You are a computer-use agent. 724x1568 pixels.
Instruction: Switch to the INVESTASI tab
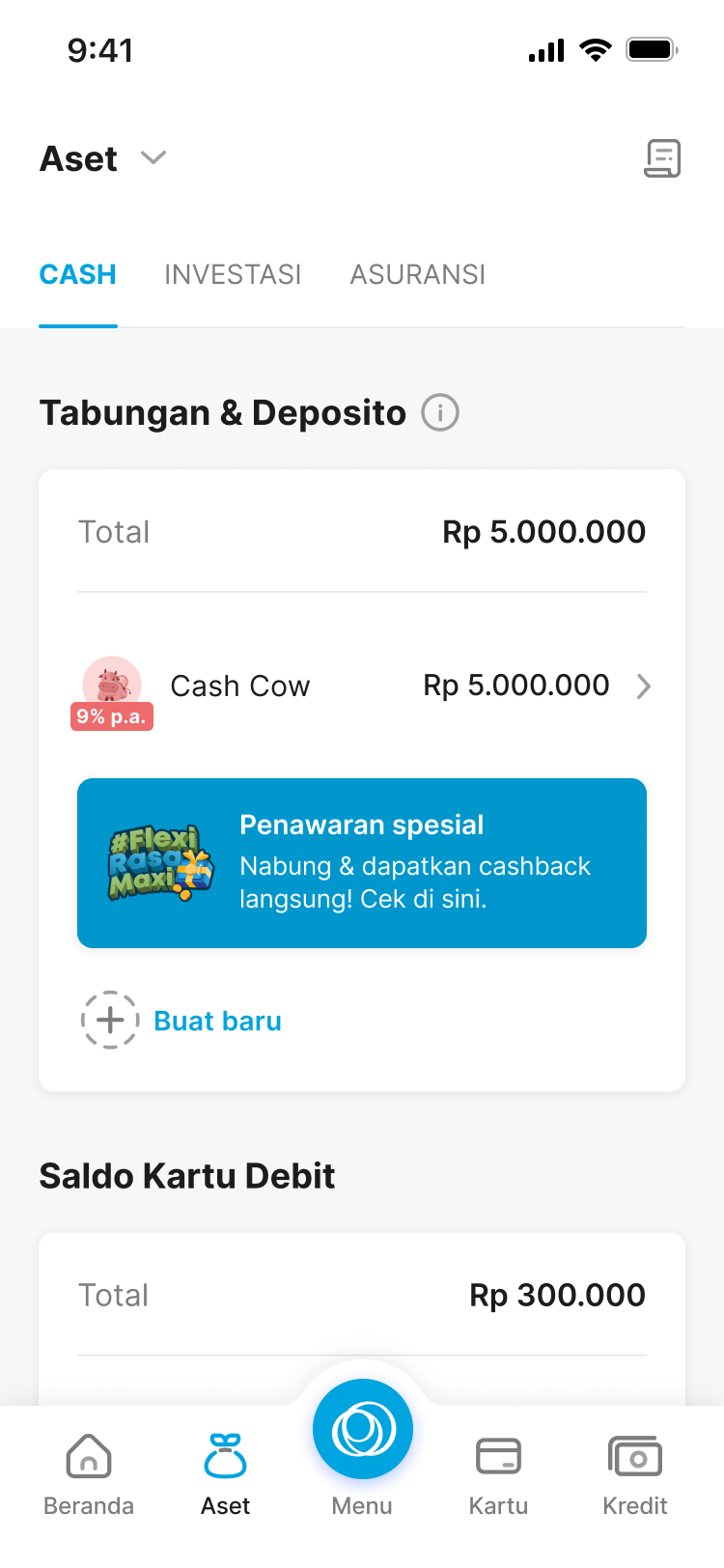pyautogui.click(x=233, y=275)
